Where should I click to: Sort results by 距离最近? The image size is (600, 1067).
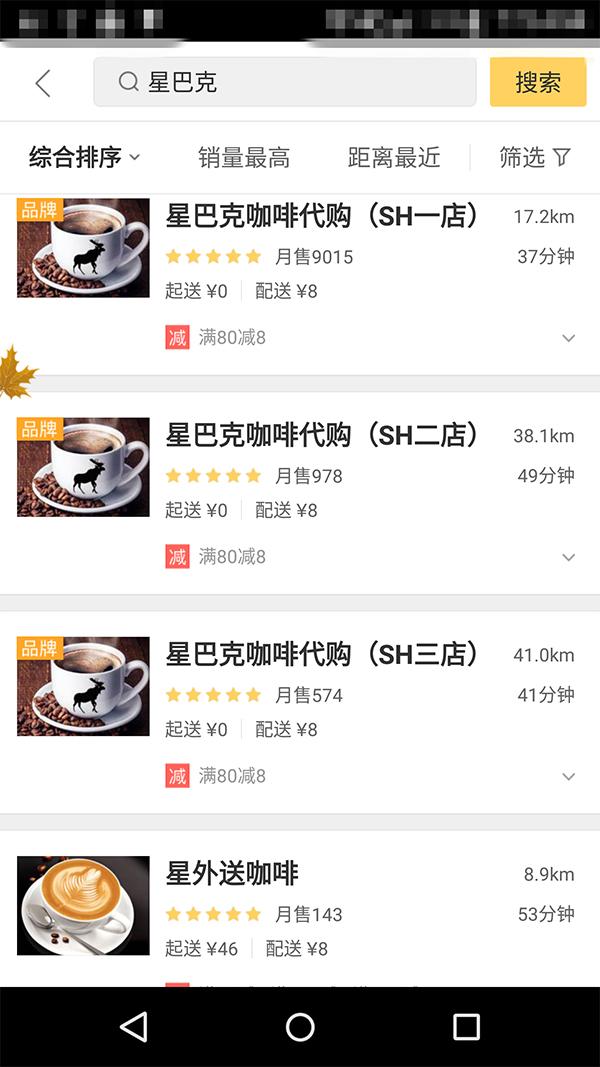(394, 157)
